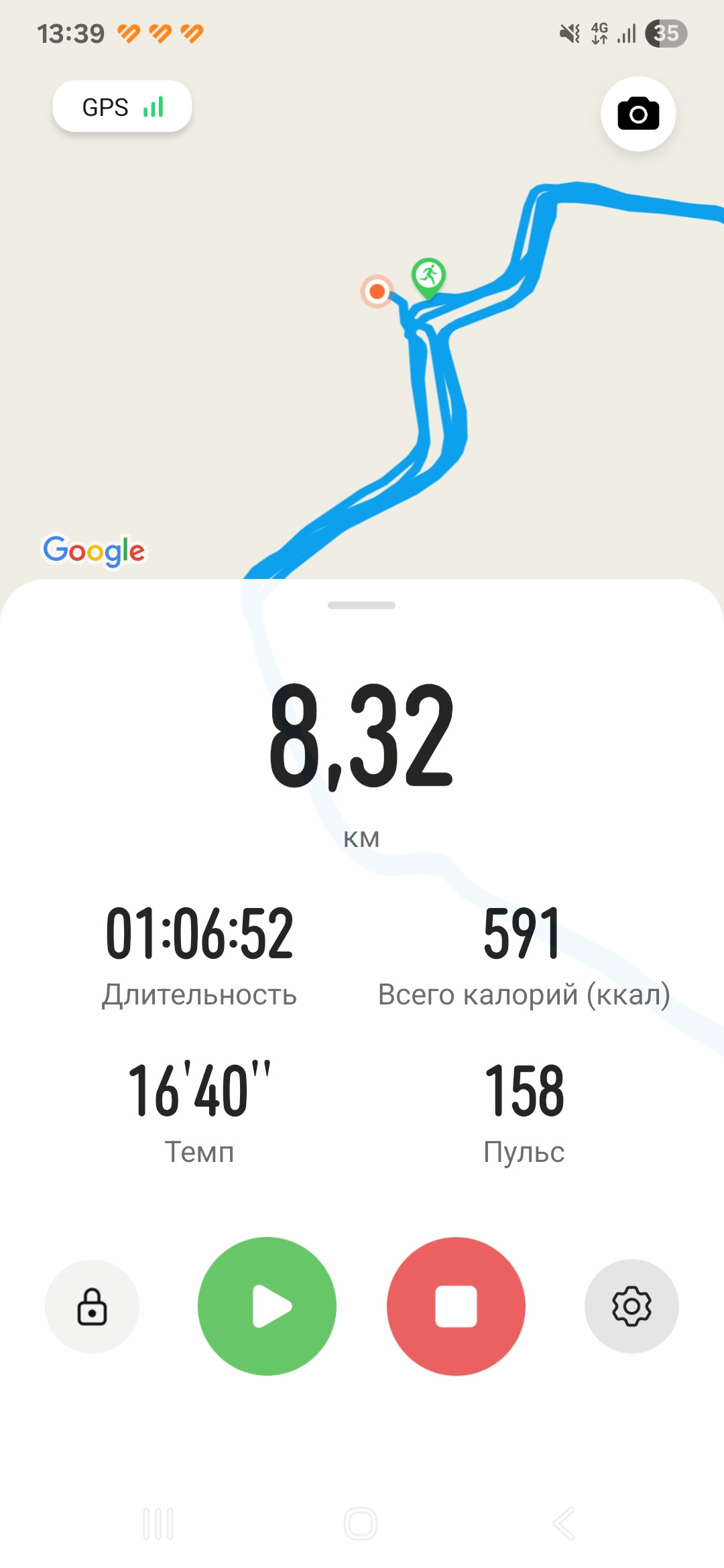Open the camera to take a photo
Viewport: 724px width, 1568px height.
638,114
